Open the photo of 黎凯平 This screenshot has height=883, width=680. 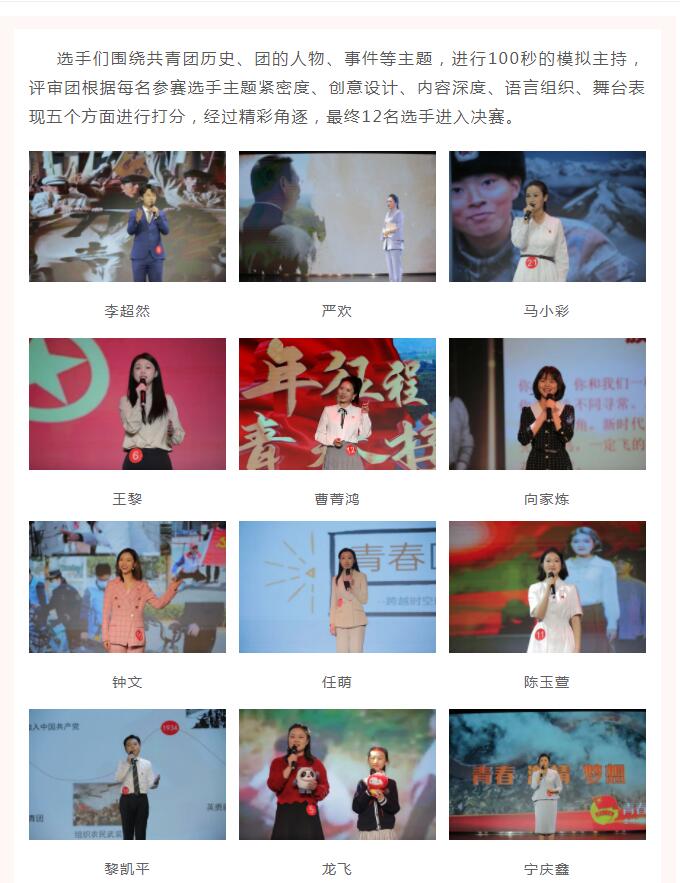coord(127,774)
